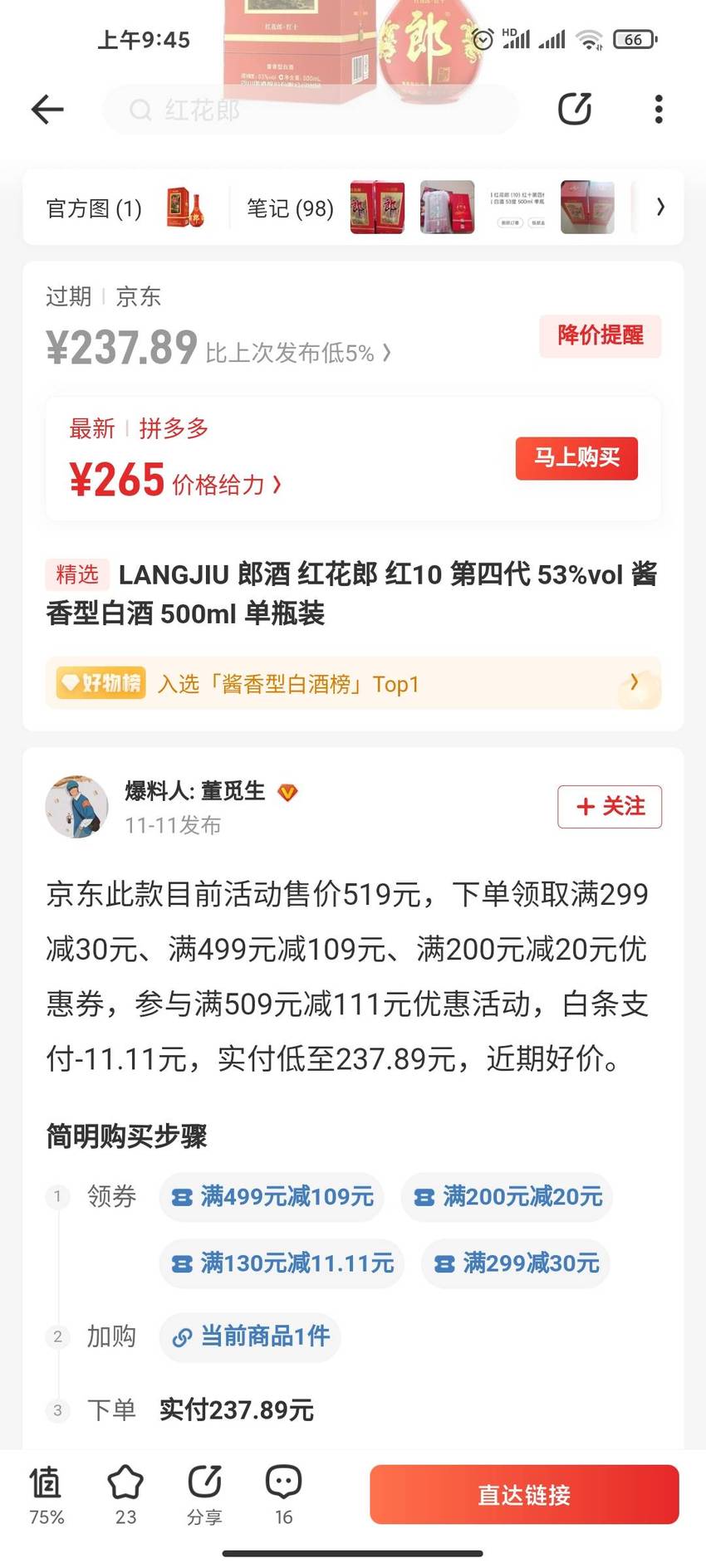Follow 董觅生 with the 关注 button

pos(610,806)
